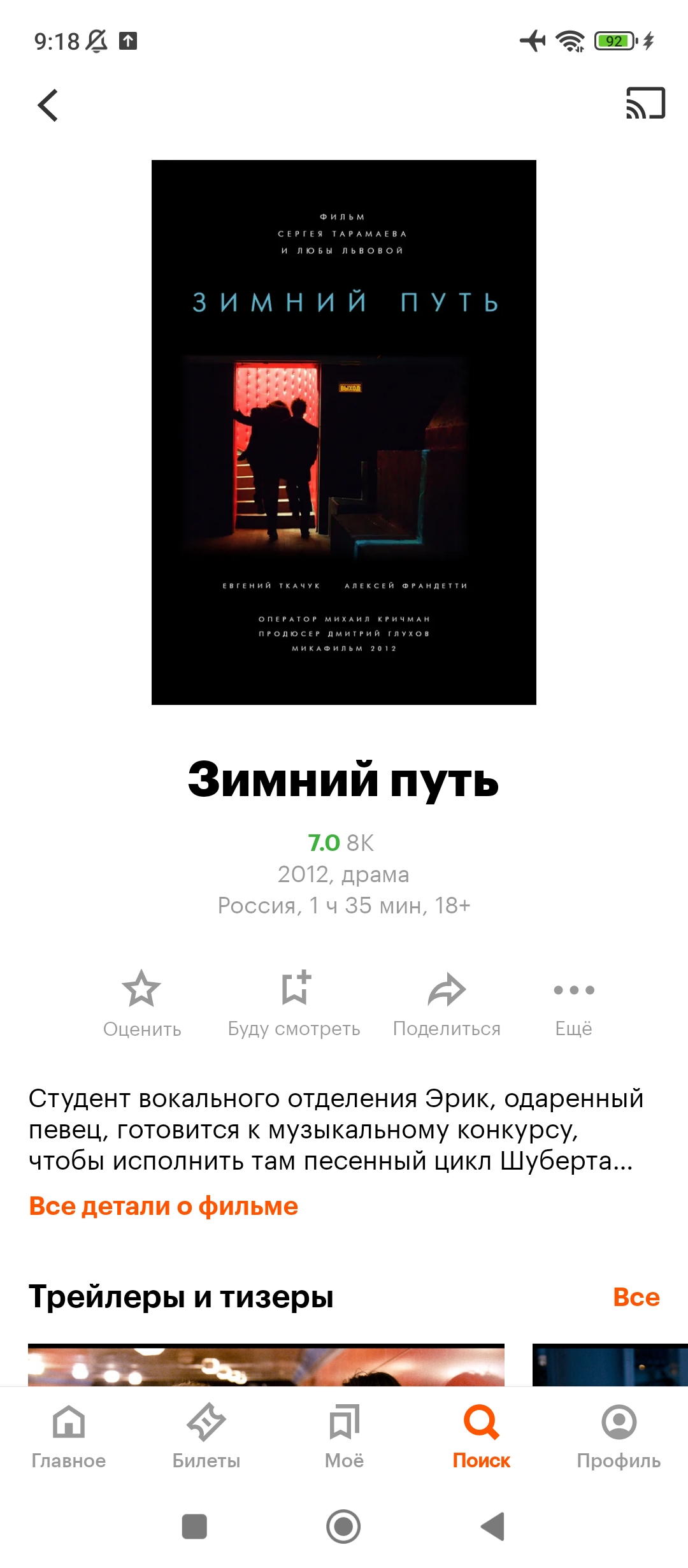Screen dimensions: 688x1568
Task: Share the film via Поделиться
Action: point(447,1004)
